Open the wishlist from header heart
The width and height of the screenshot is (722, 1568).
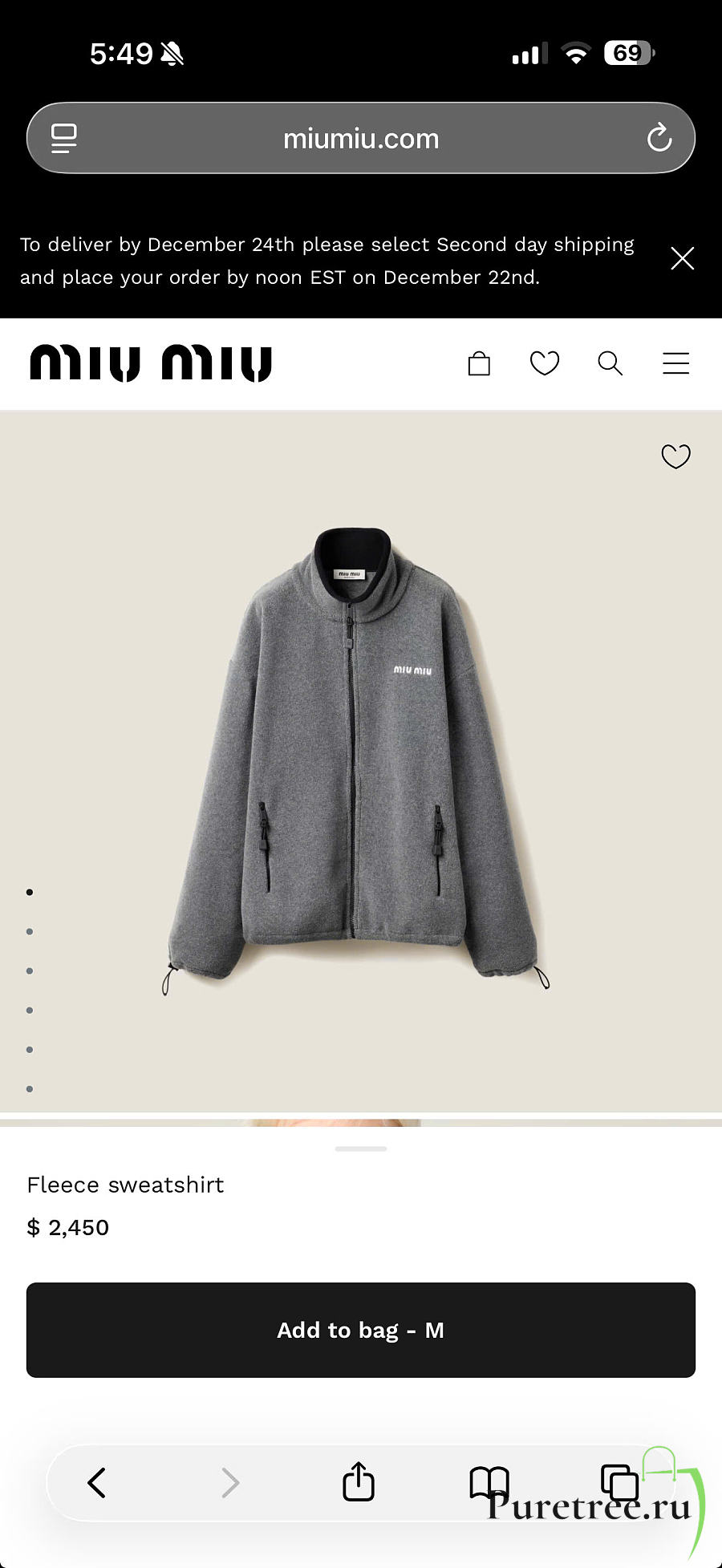(x=545, y=363)
